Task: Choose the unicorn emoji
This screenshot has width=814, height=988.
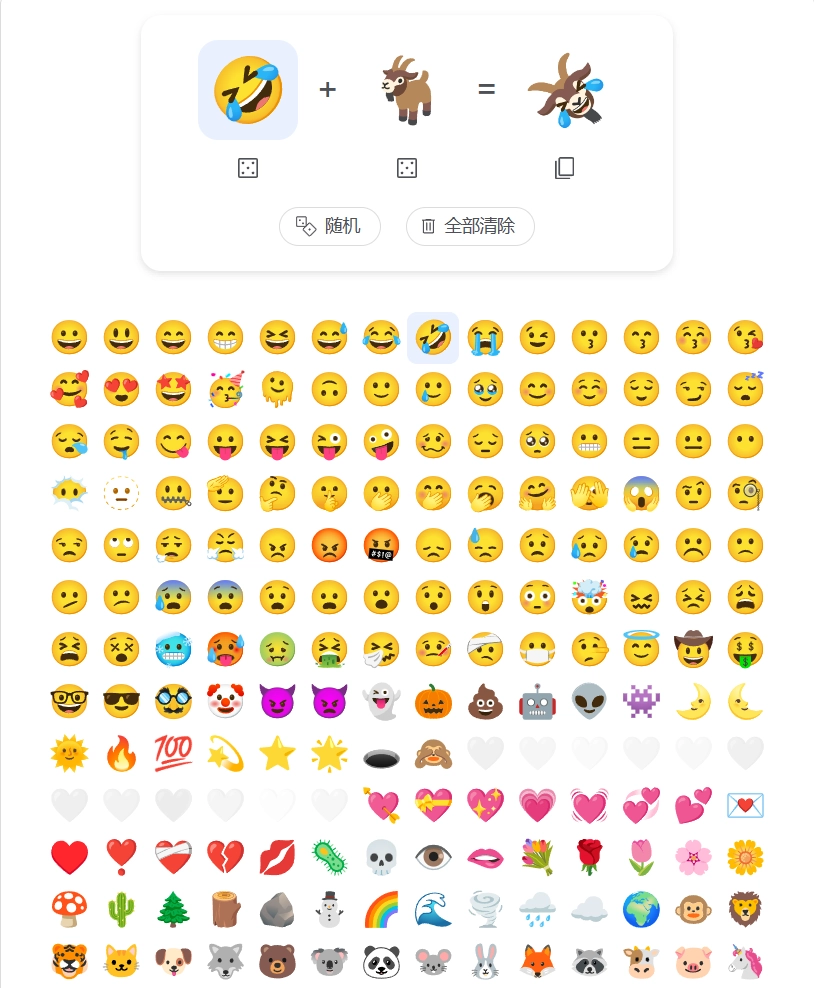Action: 745,962
